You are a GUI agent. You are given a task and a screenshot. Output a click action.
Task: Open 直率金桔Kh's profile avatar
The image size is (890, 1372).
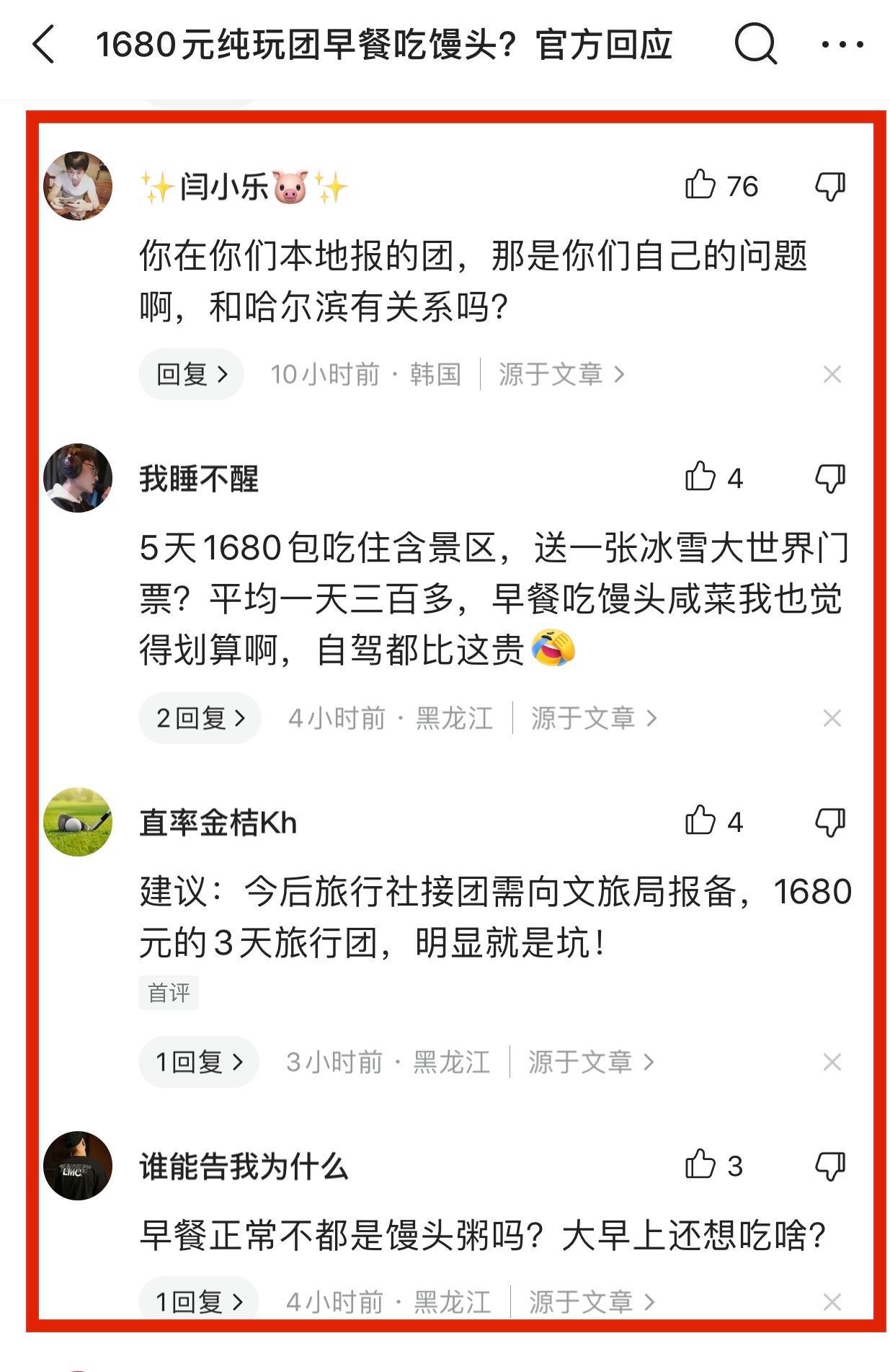coord(78,822)
